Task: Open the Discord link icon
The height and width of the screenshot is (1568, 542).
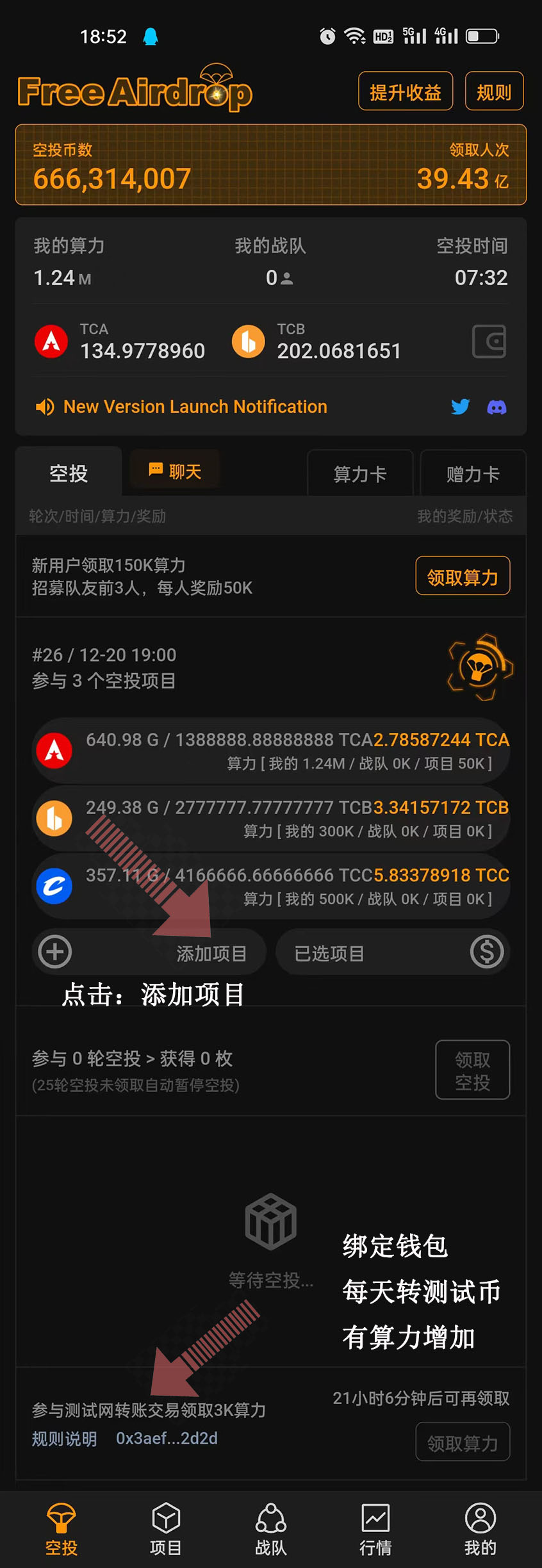Action: [497, 407]
